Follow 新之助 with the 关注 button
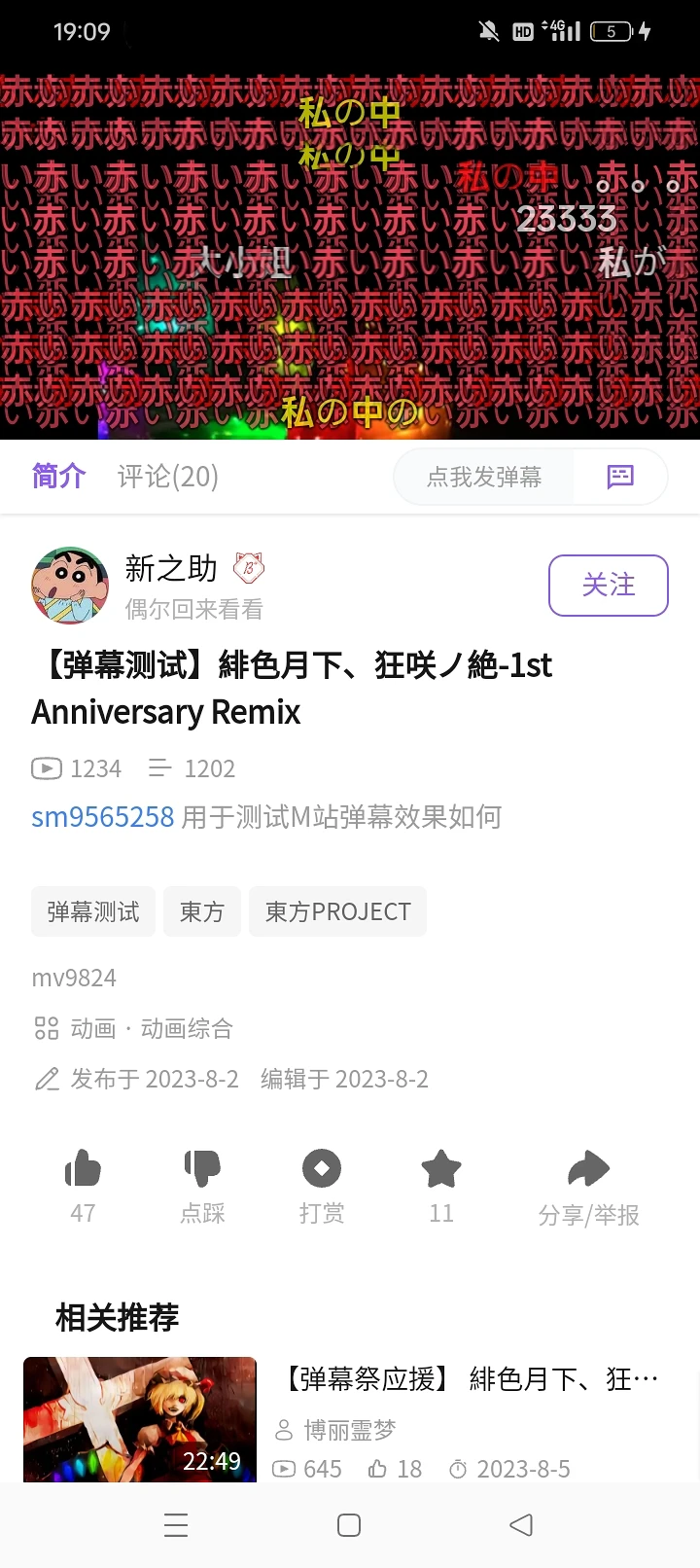The height and width of the screenshot is (1568, 700). [609, 586]
